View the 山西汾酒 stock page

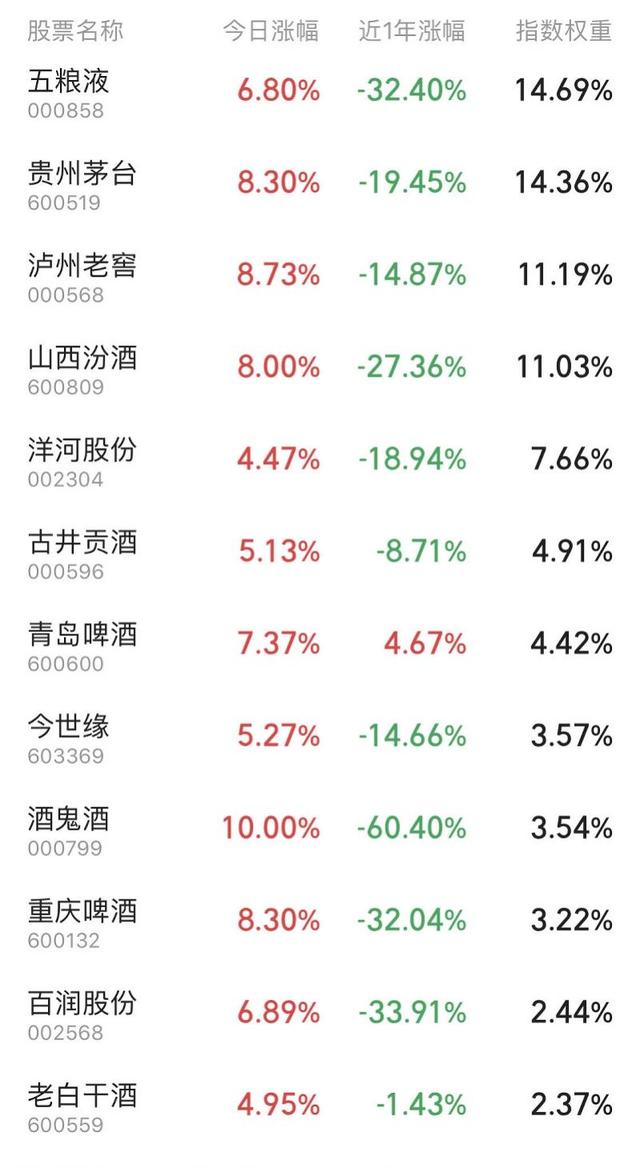tap(320, 369)
